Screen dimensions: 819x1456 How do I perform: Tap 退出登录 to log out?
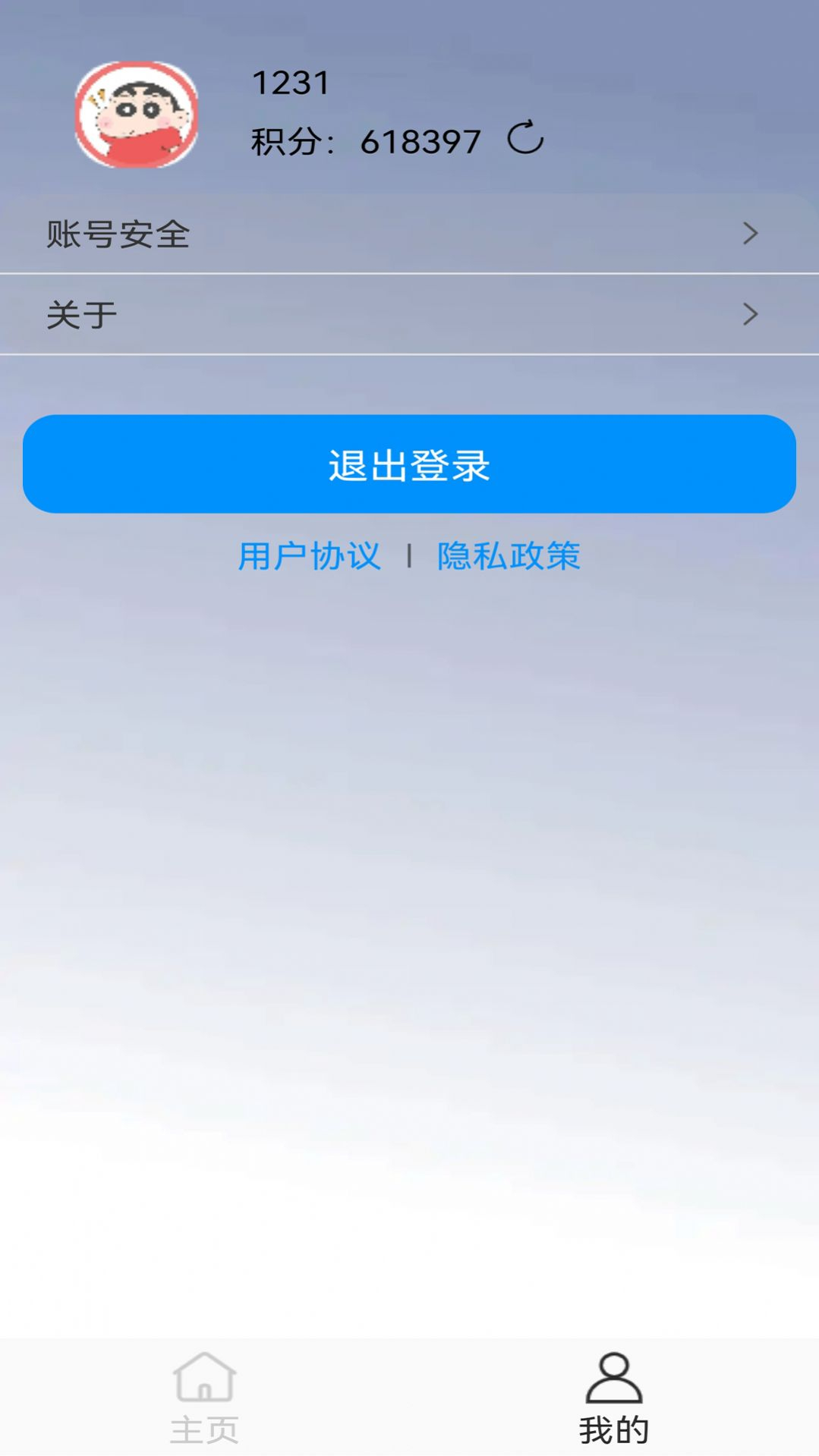409,464
